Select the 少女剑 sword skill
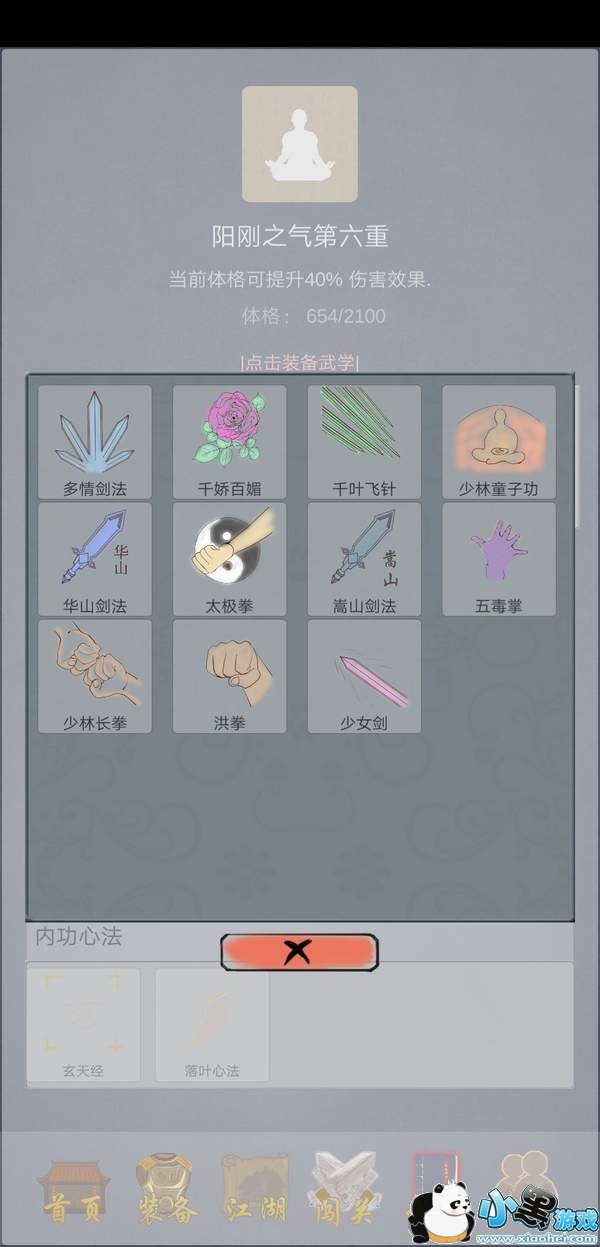600x1247 pixels. (364, 676)
